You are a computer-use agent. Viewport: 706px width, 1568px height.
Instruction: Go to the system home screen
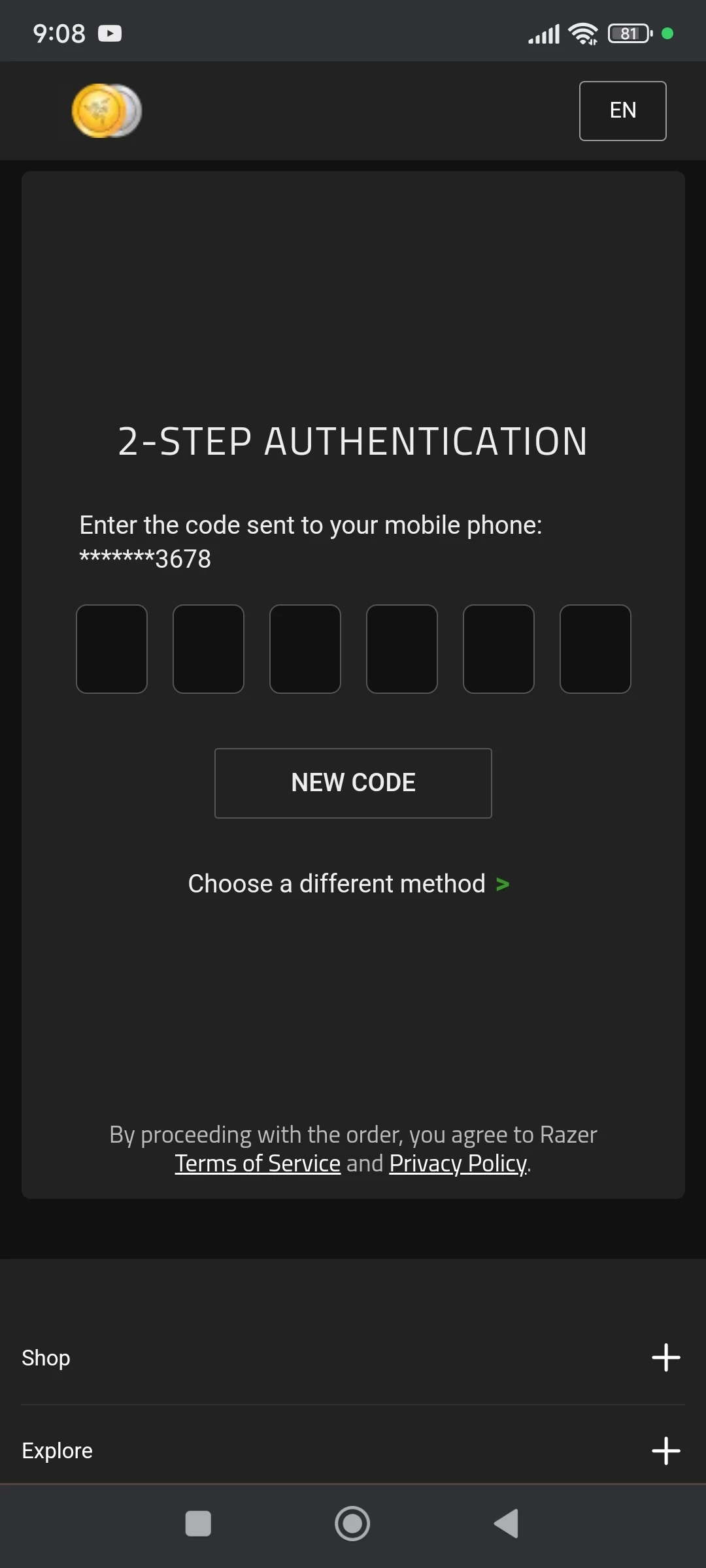[x=352, y=1524]
